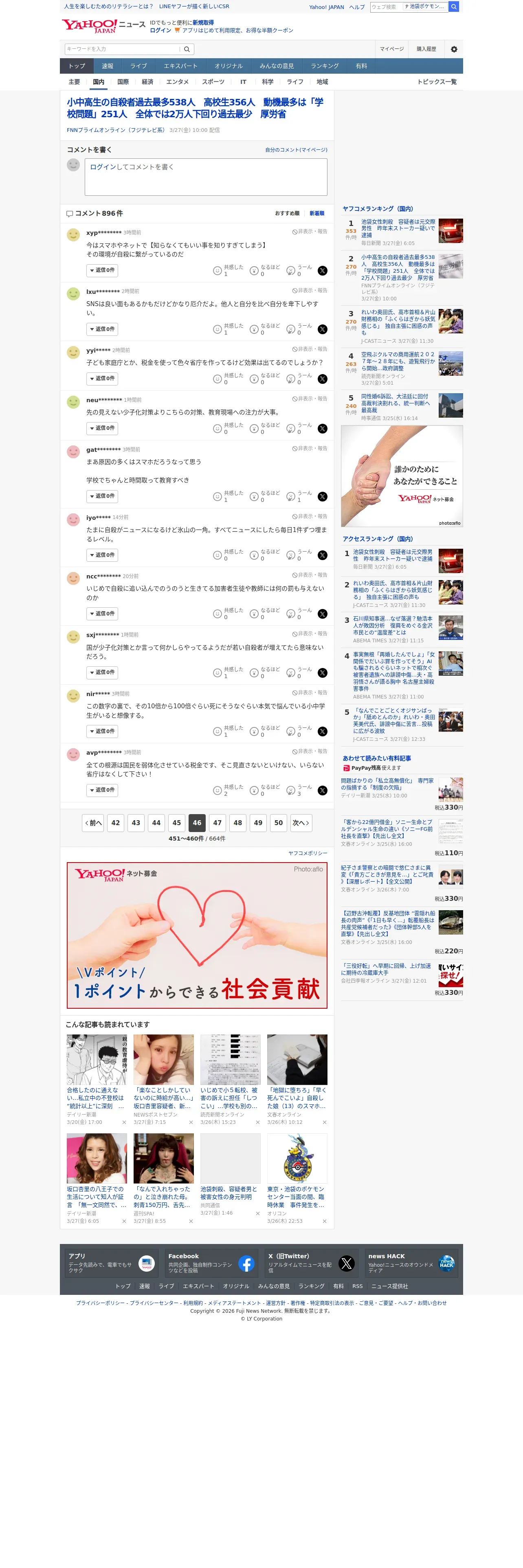Select the 経済 category tab
The image size is (523, 1568).
click(x=147, y=81)
